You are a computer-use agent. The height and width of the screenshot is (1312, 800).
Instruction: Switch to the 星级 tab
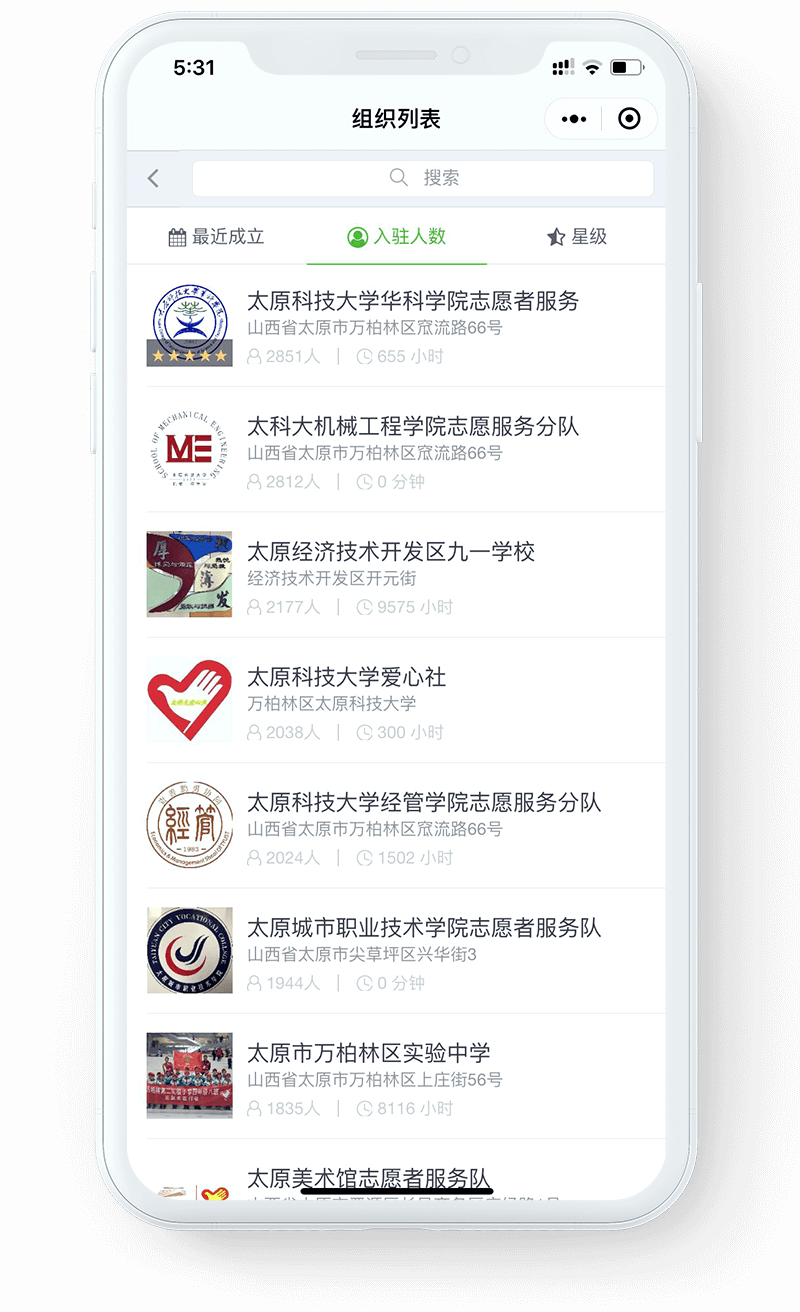(577, 237)
